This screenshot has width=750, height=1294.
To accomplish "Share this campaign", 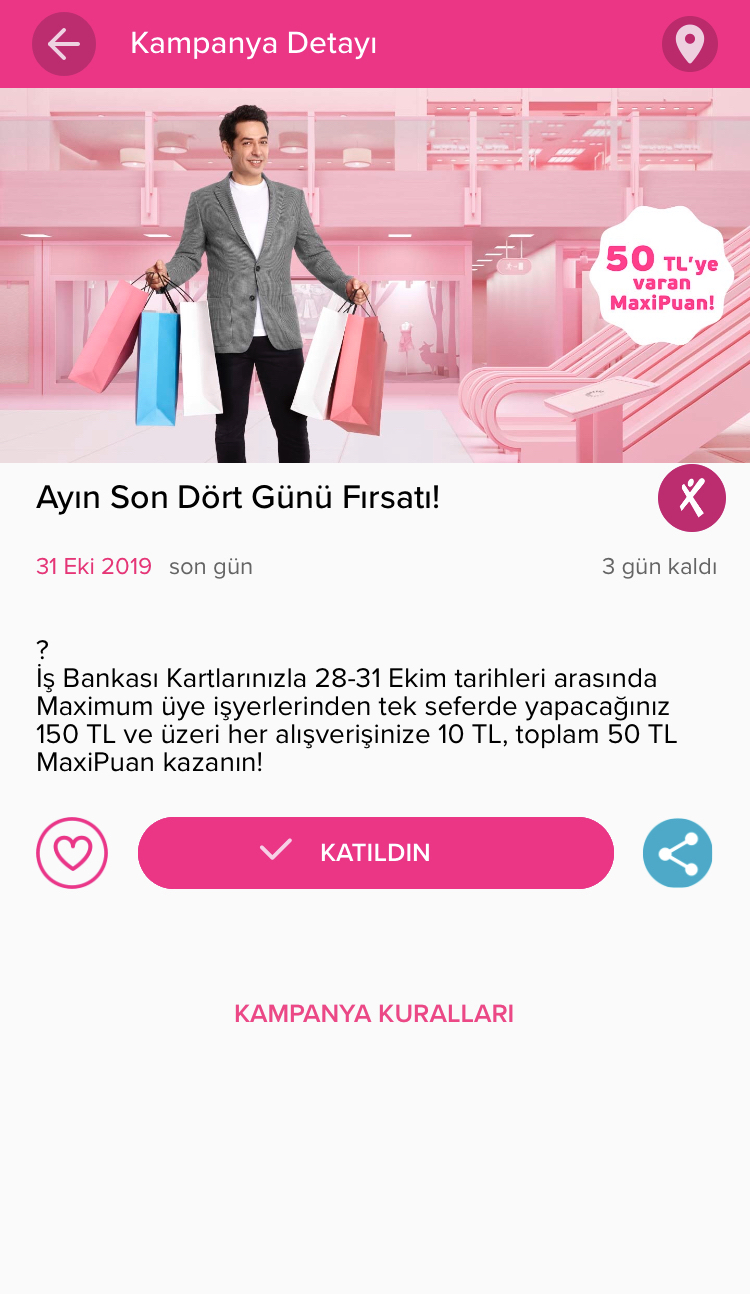I will (x=678, y=853).
